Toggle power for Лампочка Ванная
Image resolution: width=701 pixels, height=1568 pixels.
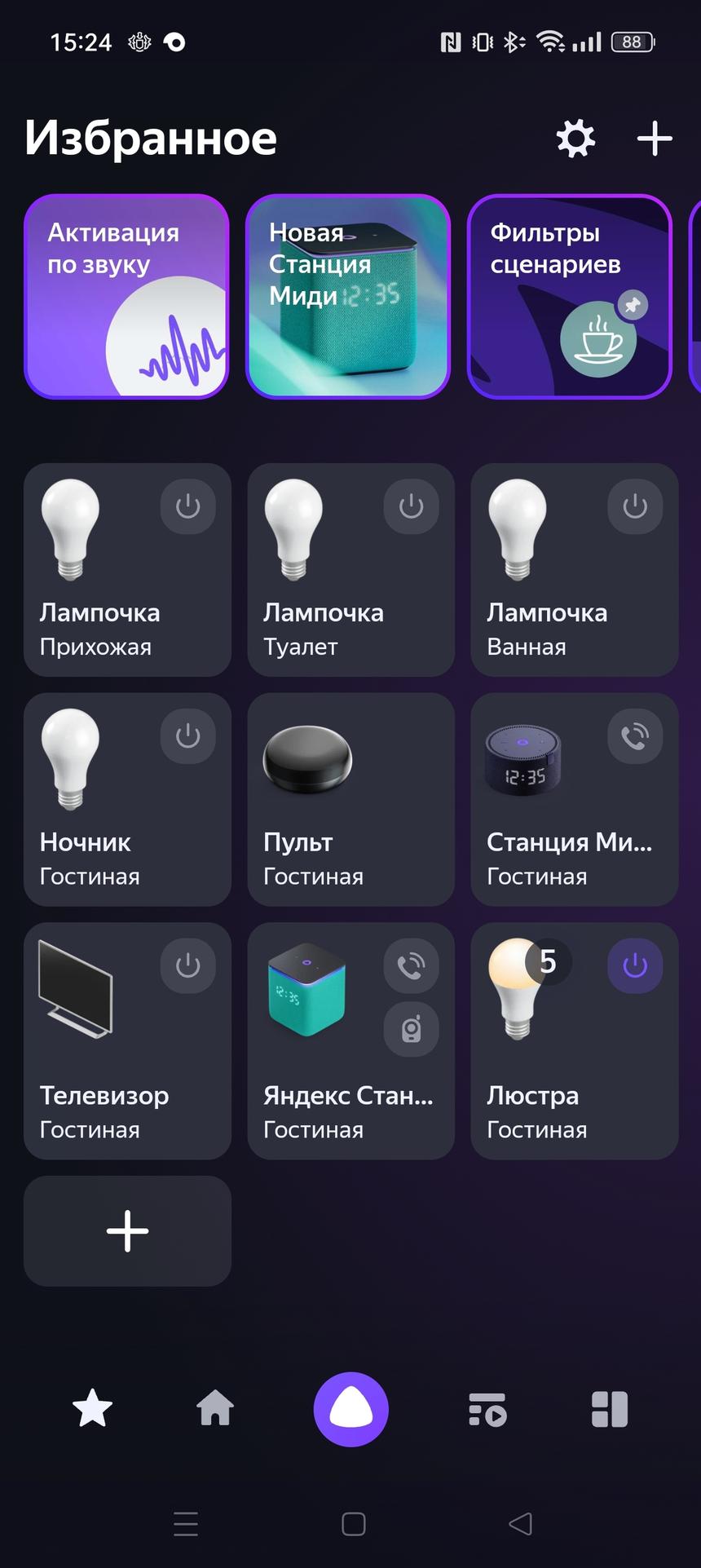(x=635, y=506)
